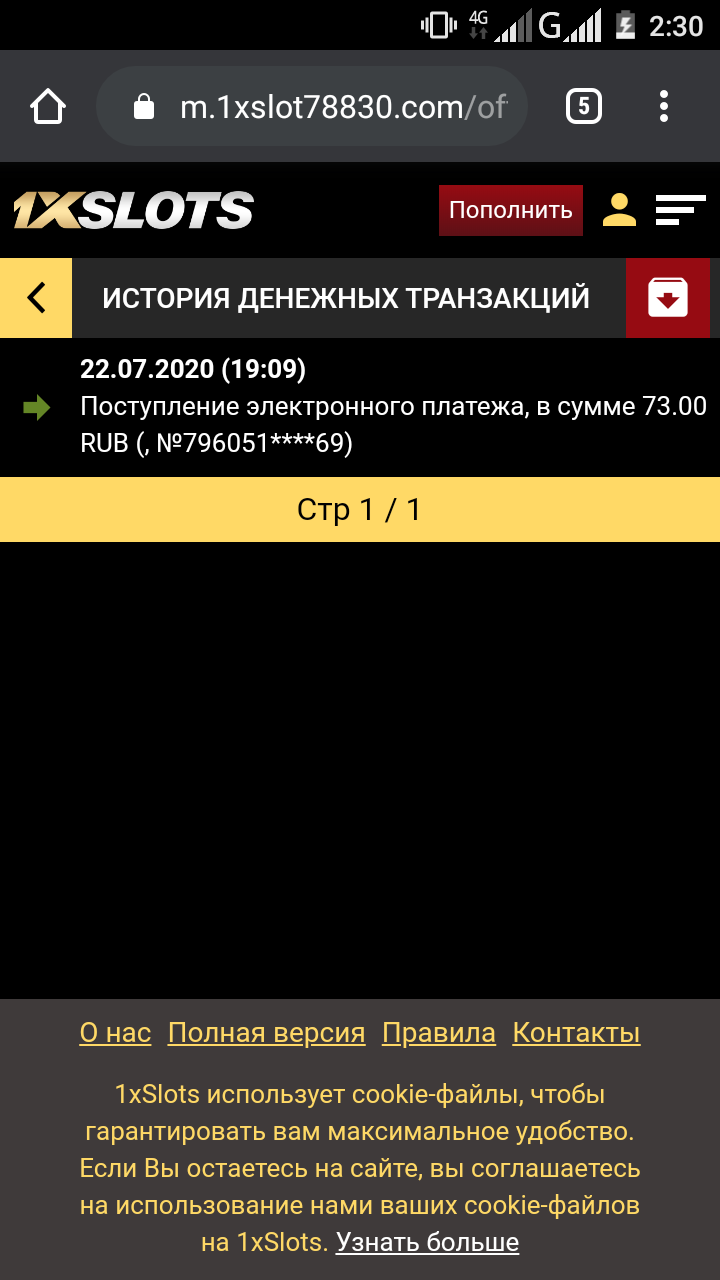Tap the padlock site security icon

pyautogui.click(x=146, y=105)
